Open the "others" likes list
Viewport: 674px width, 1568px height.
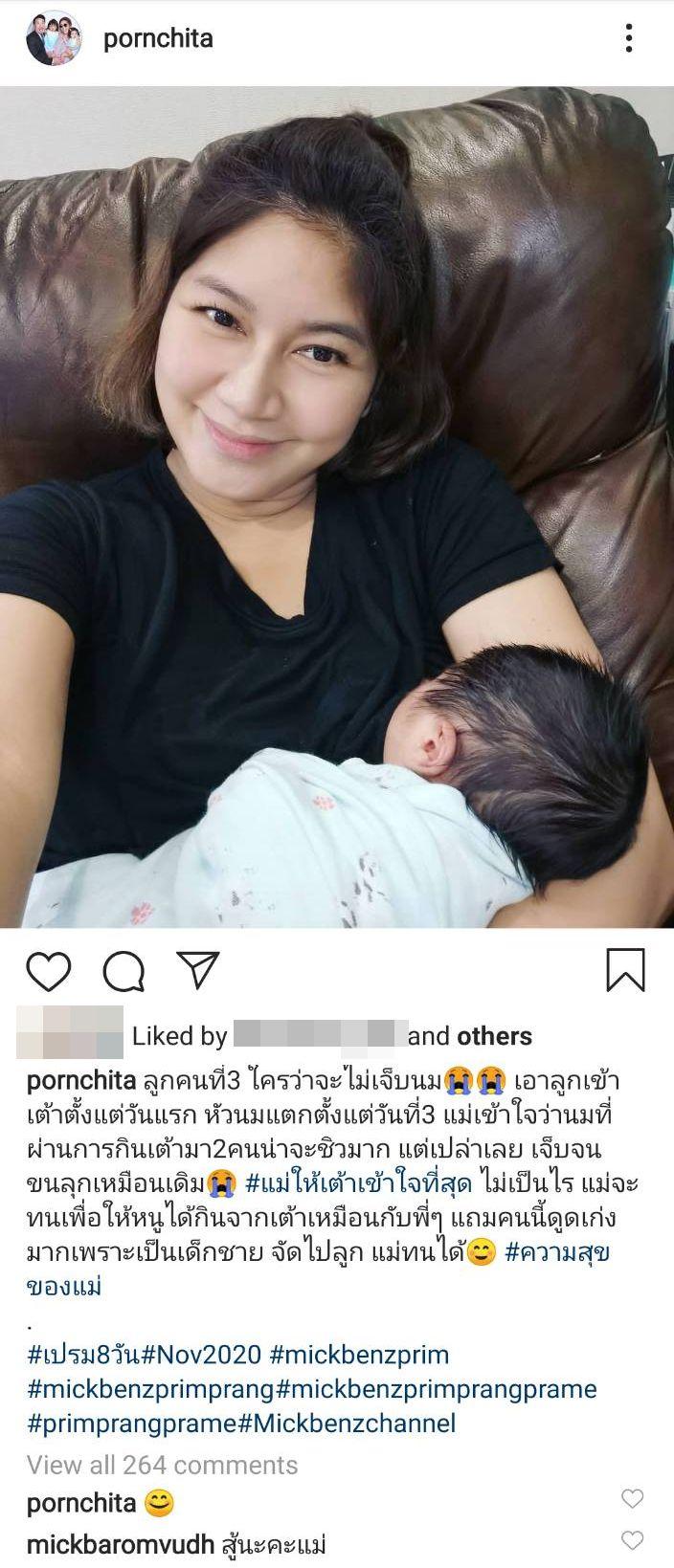(494, 1036)
